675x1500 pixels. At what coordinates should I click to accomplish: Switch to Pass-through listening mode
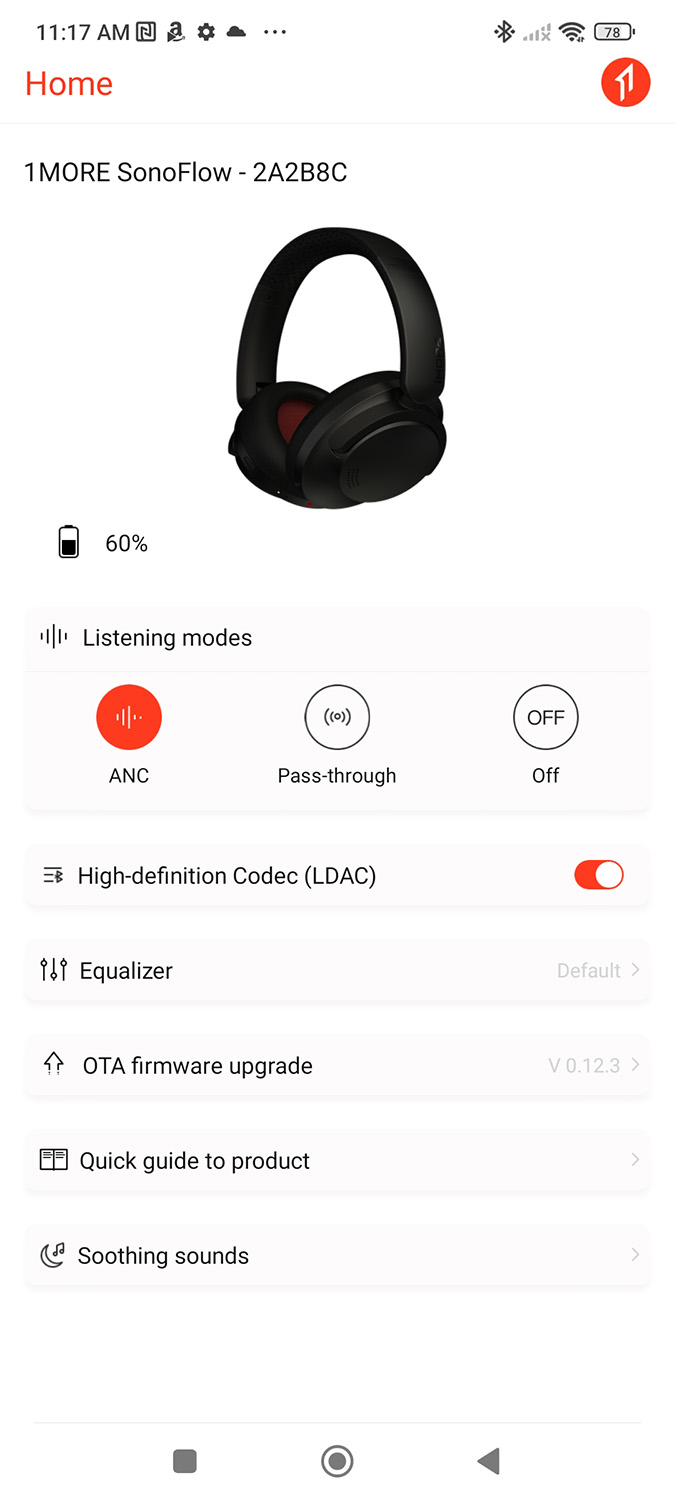pos(337,717)
